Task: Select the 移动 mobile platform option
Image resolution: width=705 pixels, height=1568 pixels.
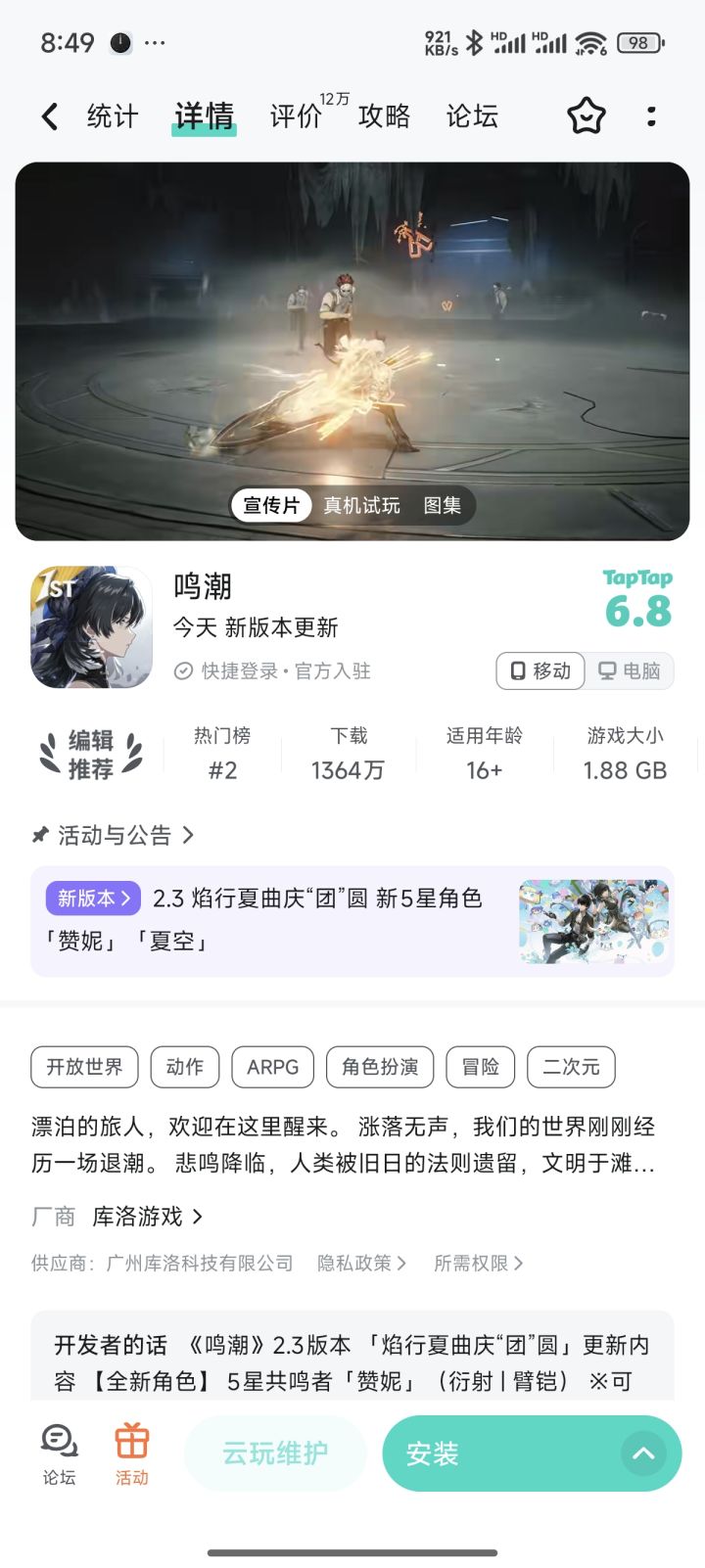Action: point(539,671)
